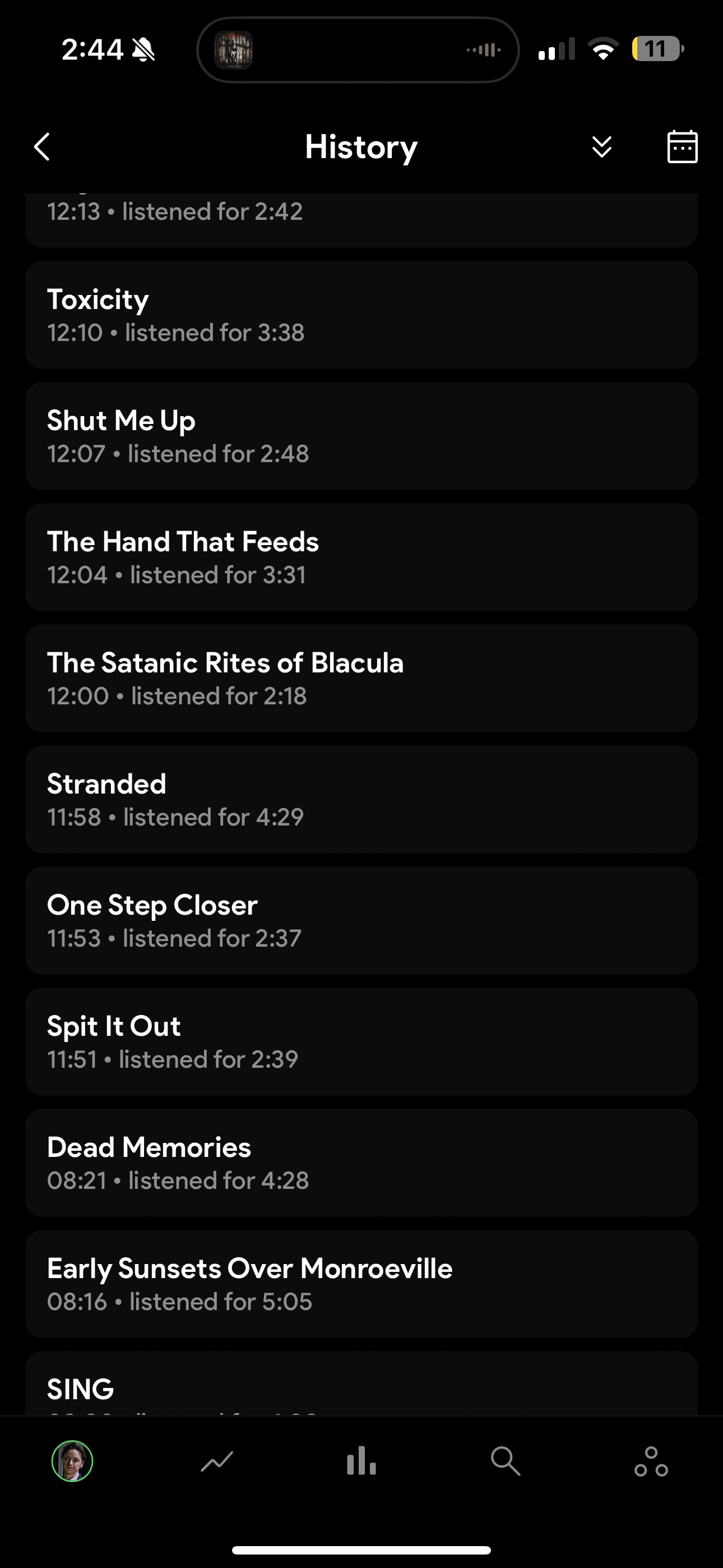Screen dimensions: 723x1568
Task: Switch to the profile tab
Action: pyautogui.click(x=72, y=1461)
